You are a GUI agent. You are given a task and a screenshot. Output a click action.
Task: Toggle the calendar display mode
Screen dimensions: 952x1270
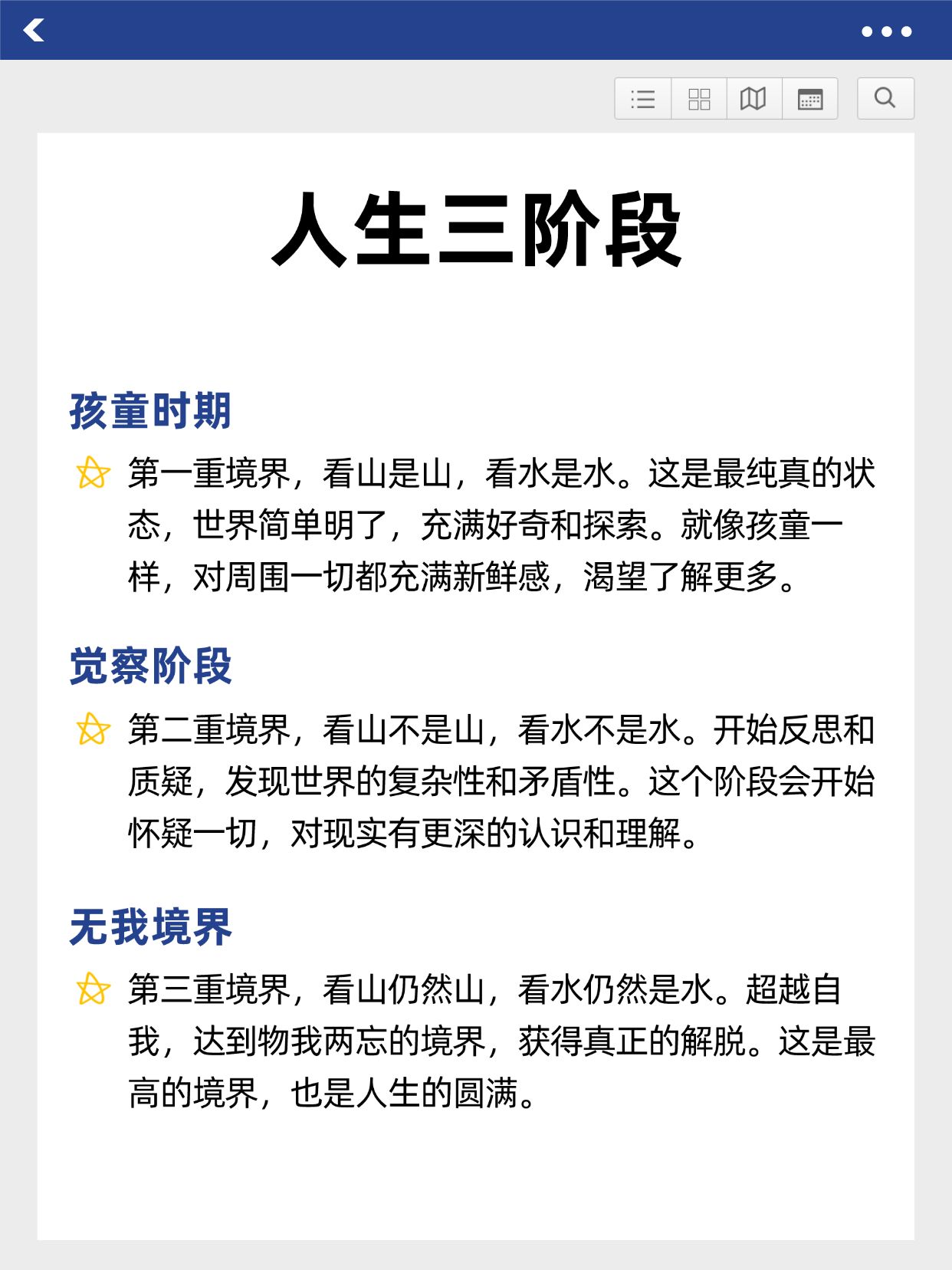(x=811, y=98)
